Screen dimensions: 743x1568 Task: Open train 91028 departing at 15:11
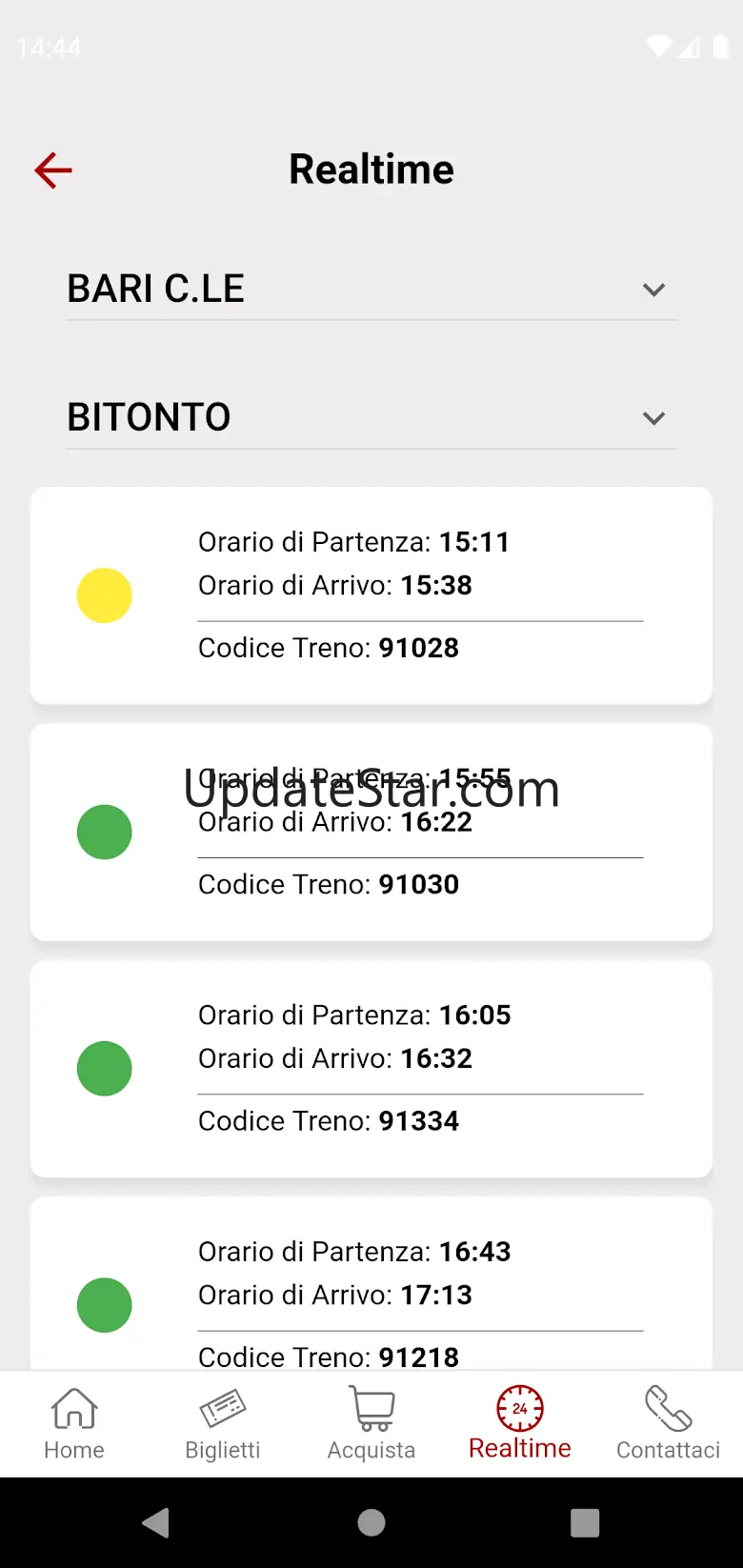(371, 595)
